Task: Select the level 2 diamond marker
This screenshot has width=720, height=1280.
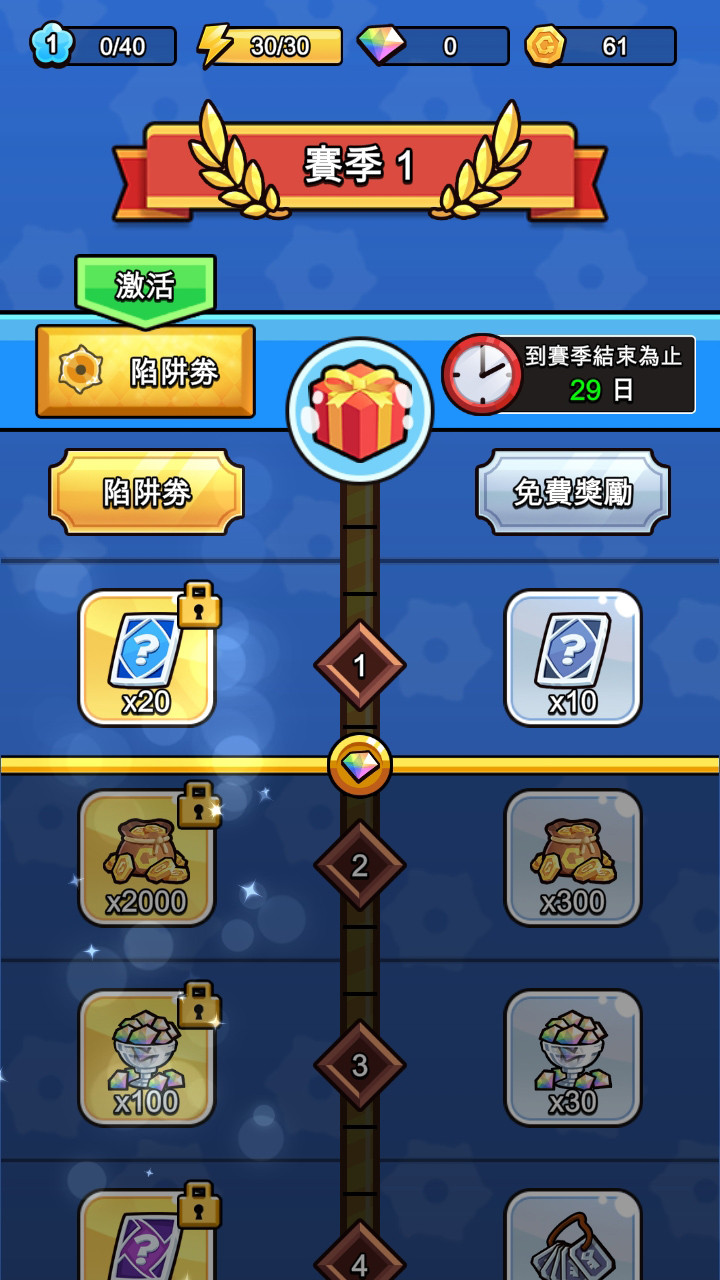Action: coord(361,868)
